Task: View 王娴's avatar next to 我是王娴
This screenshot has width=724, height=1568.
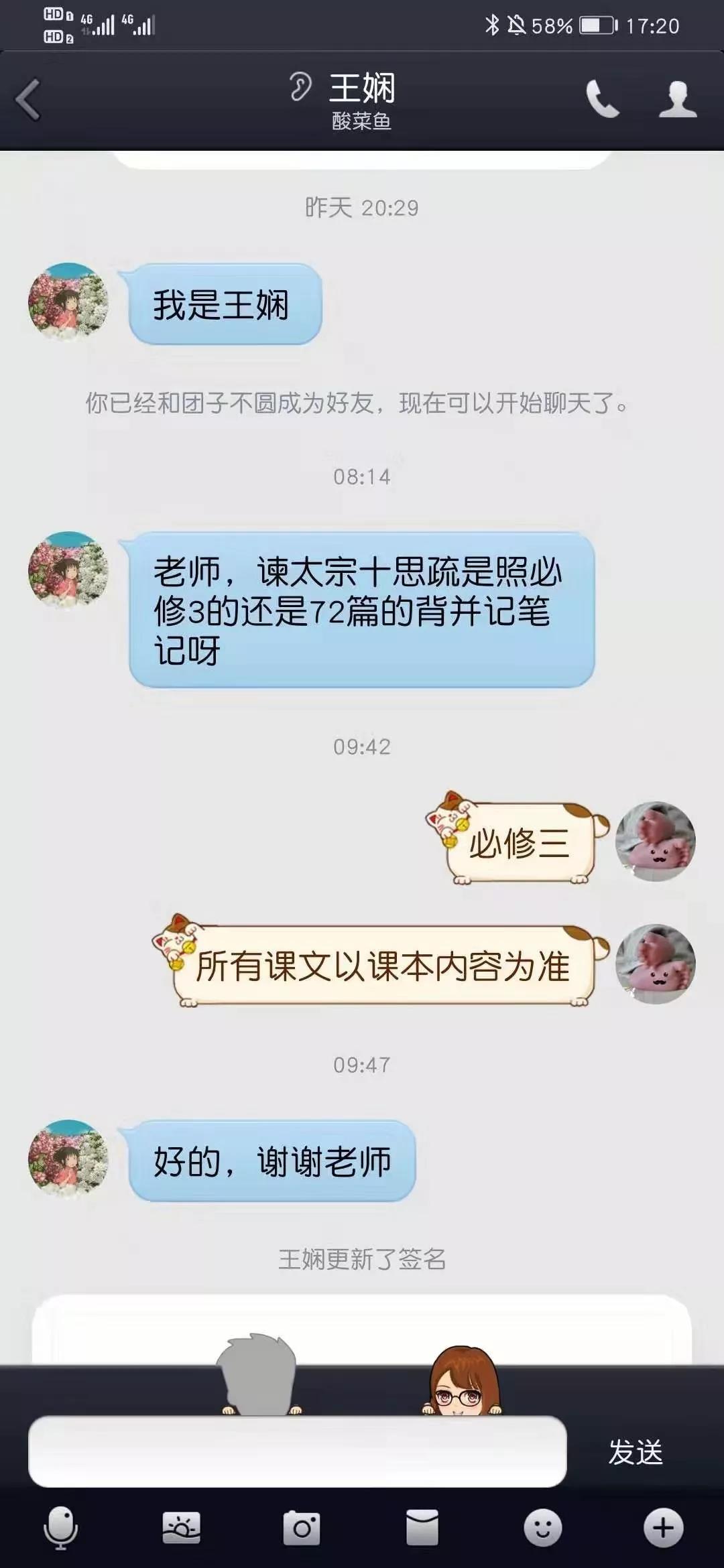Action: pyautogui.click(x=68, y=302)
